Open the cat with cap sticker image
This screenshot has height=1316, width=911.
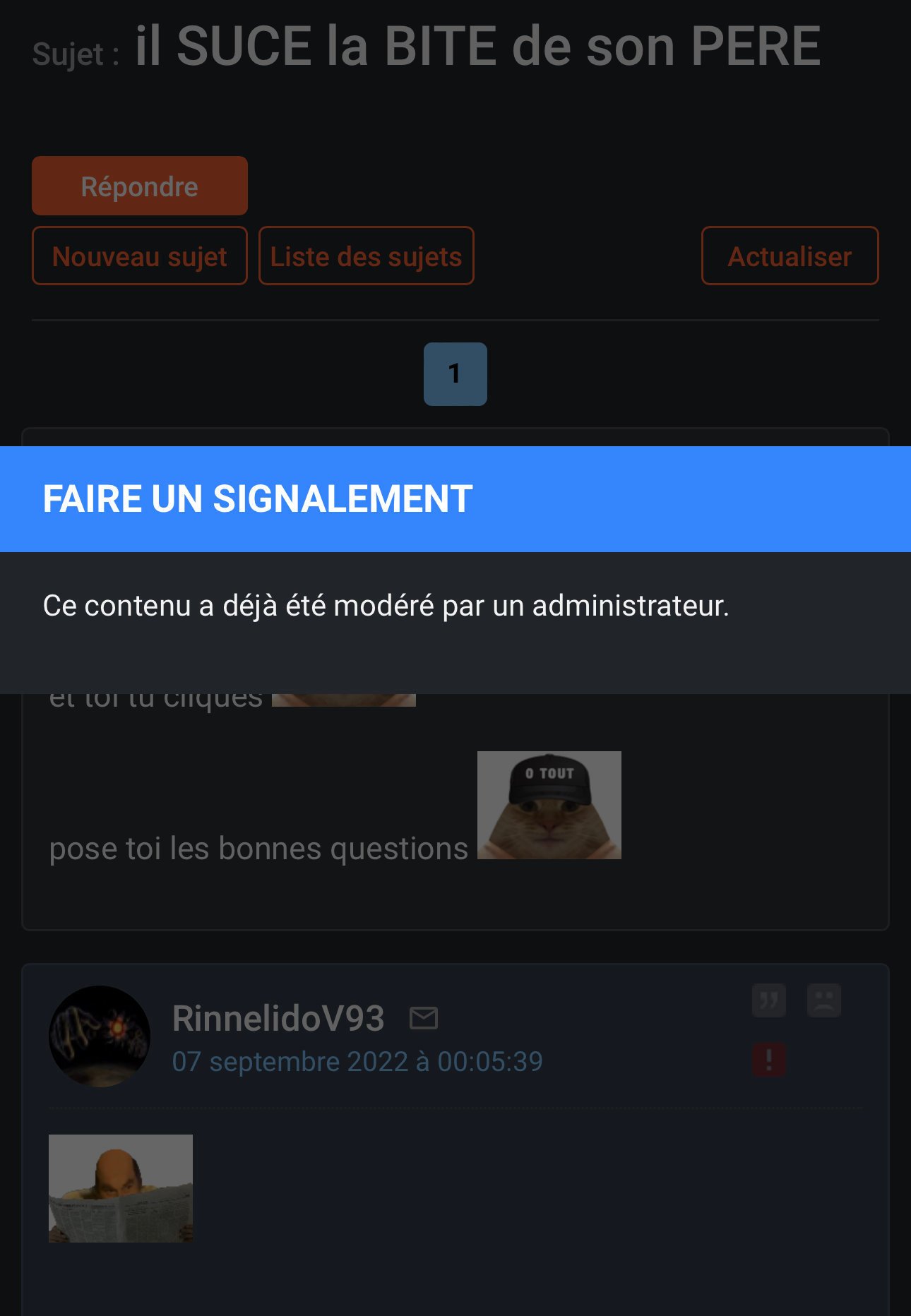click(549, 805)
